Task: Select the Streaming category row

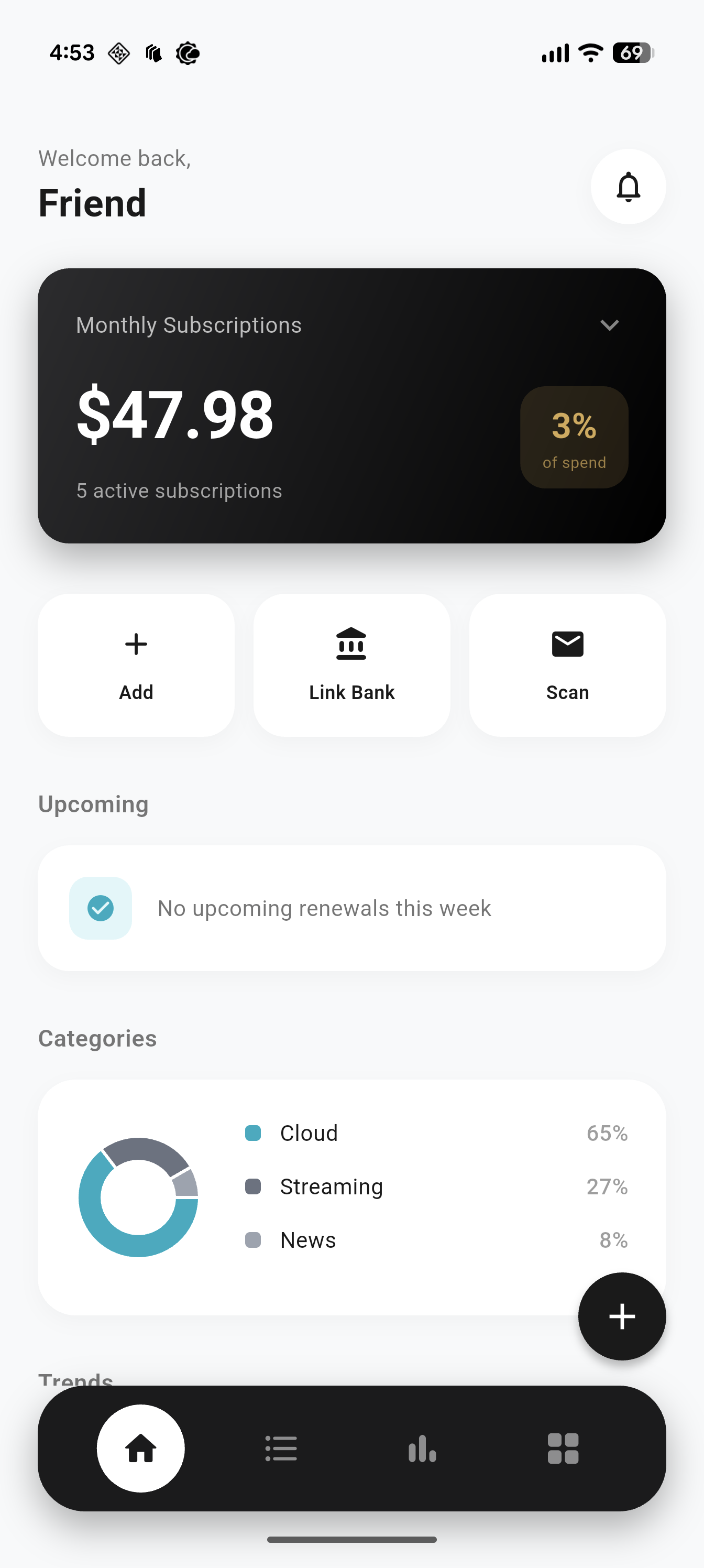Action: 331,1186
